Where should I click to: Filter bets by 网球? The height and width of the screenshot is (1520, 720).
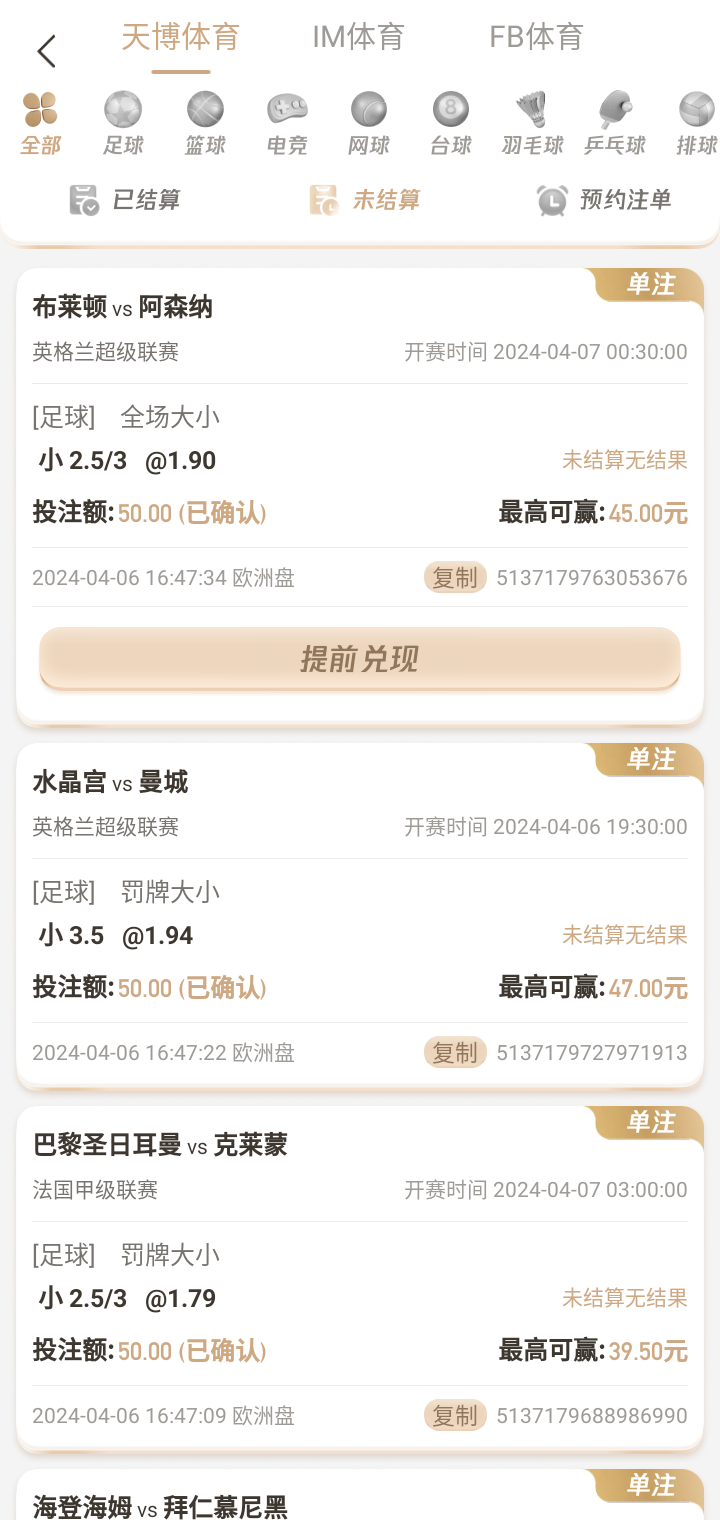point(369,123)
